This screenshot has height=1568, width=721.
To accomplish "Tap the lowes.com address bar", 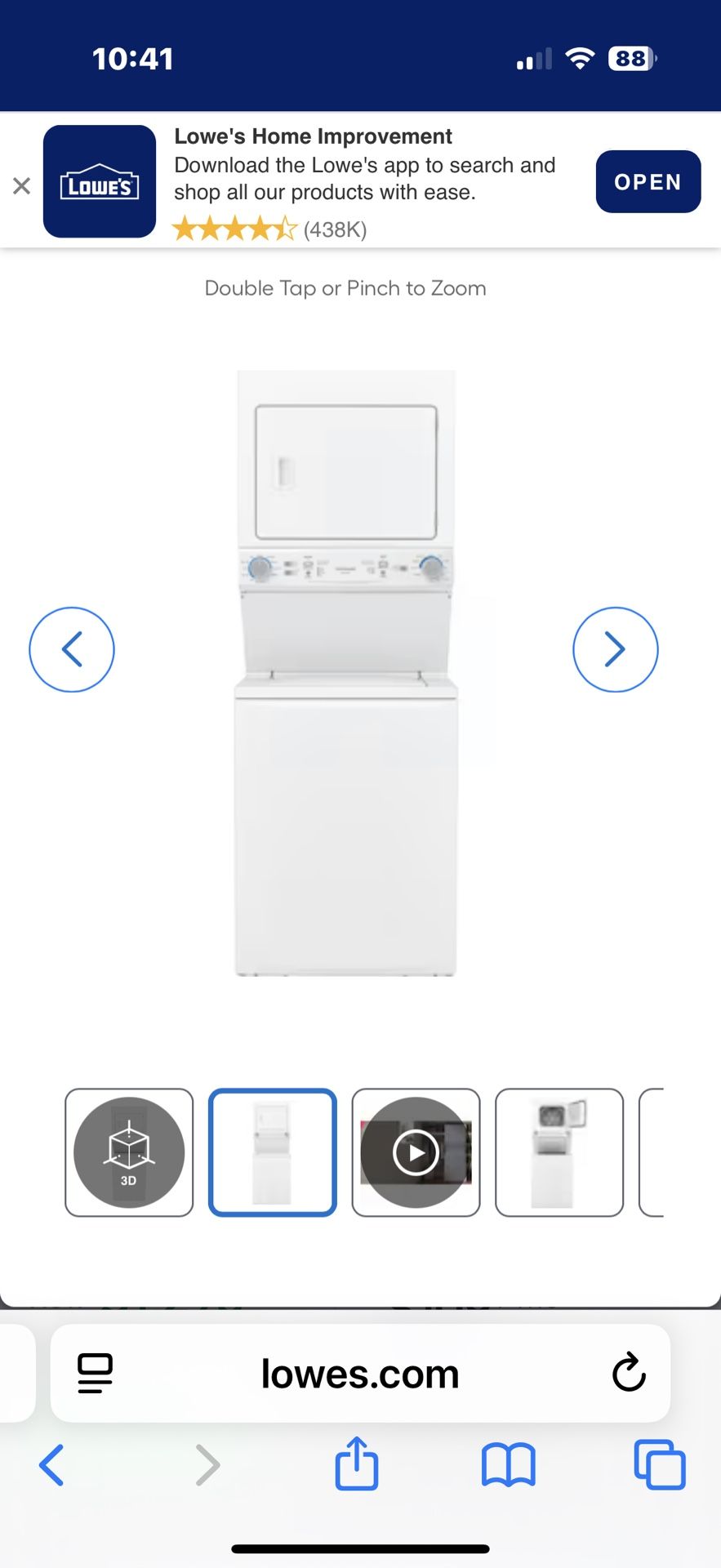I will click(x=360, y=1373).
